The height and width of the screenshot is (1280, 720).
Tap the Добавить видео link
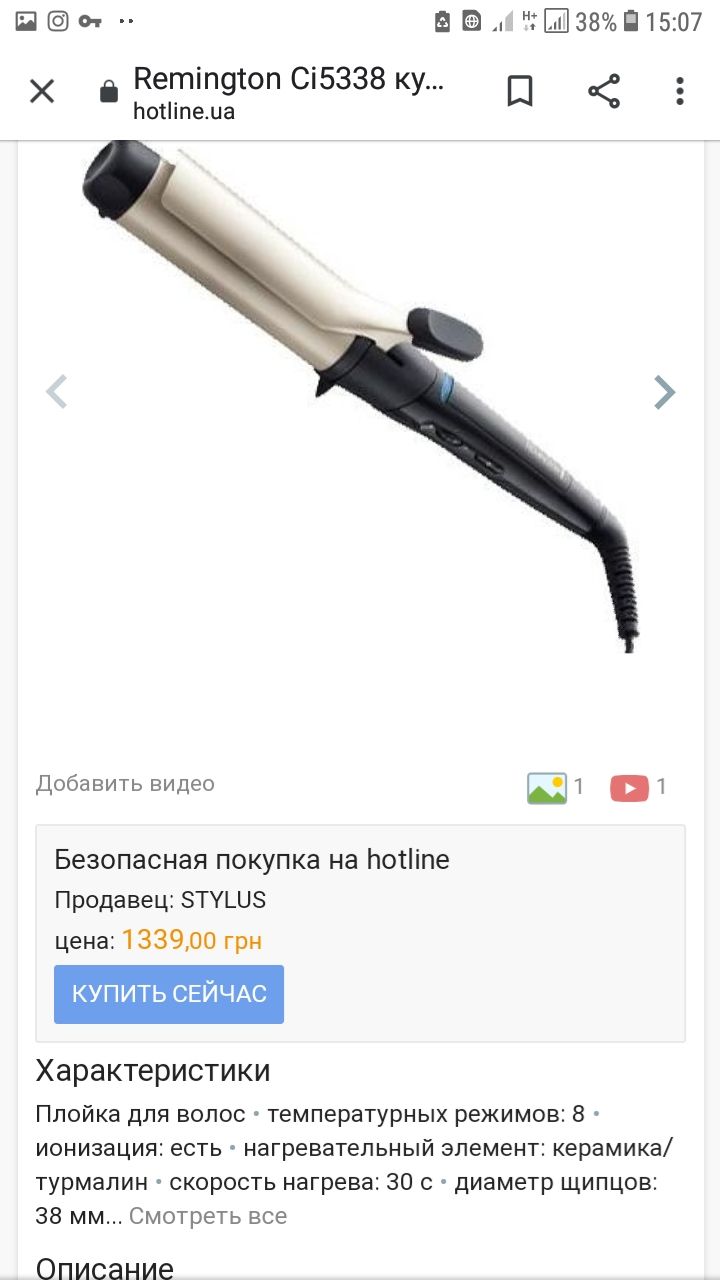click(x=125, y=784)
